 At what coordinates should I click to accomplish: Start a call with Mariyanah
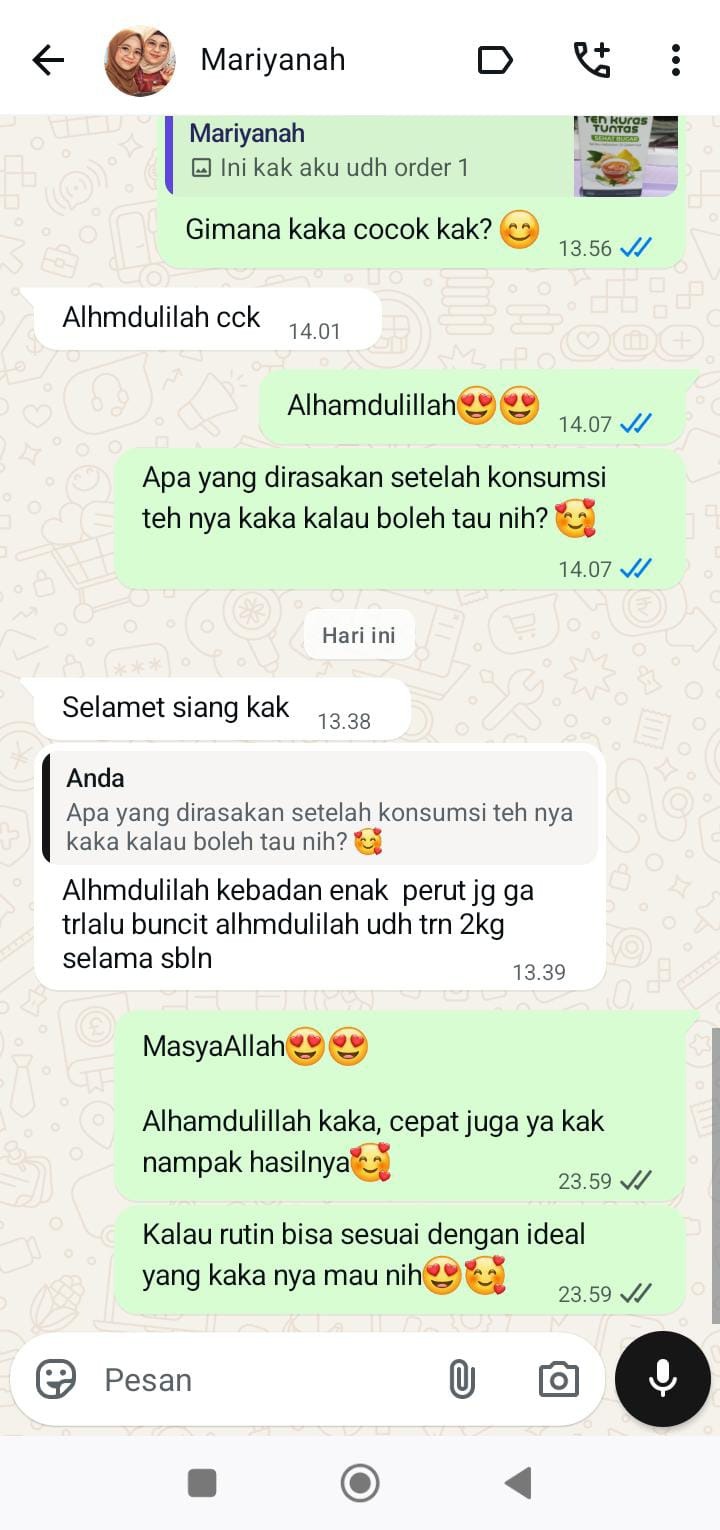591,60
